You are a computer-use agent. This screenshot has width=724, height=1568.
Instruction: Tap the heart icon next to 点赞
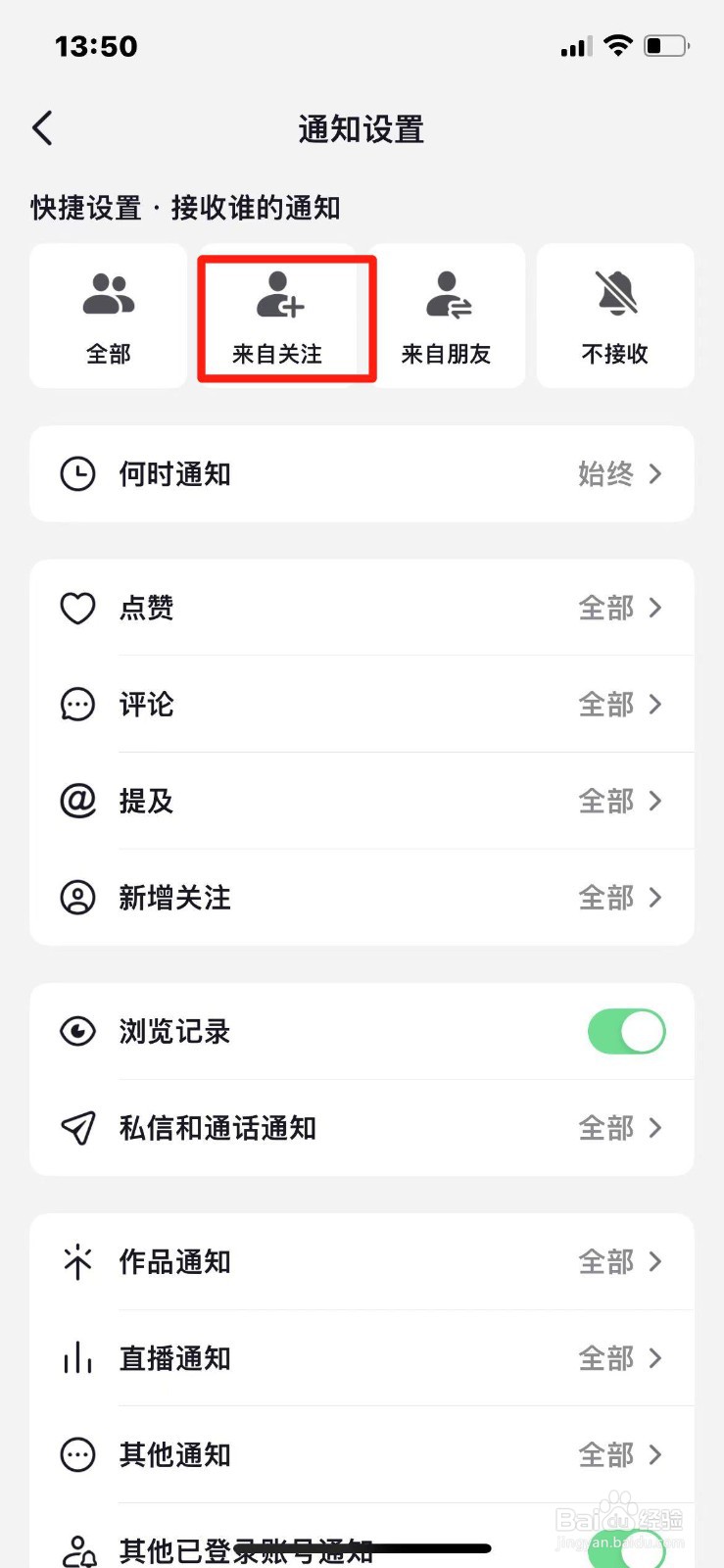tap(78, 608)
